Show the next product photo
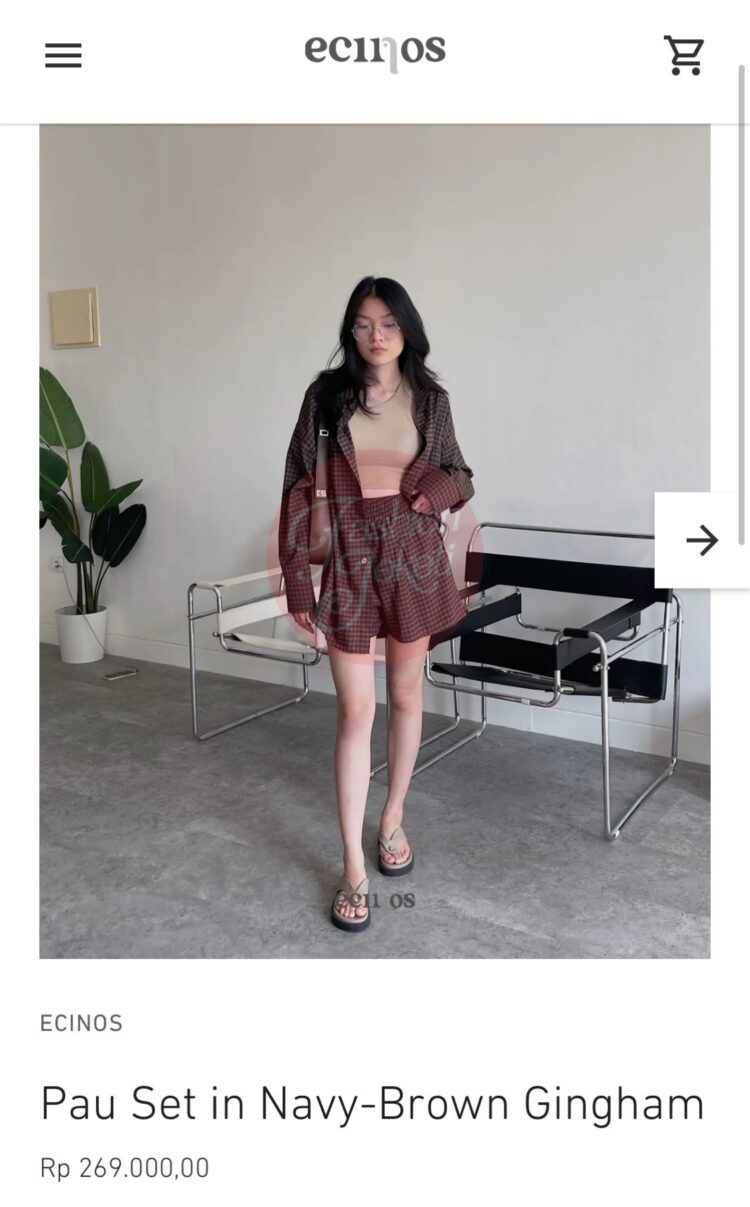750x1207 pixels. pyautogui.click(x=702, y=540)
